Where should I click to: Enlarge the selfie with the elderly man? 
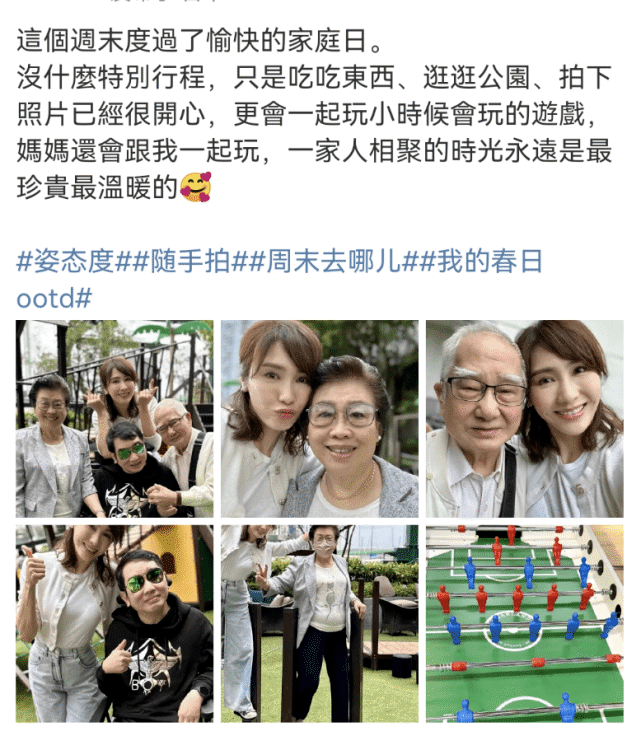[x=524, y=418]
